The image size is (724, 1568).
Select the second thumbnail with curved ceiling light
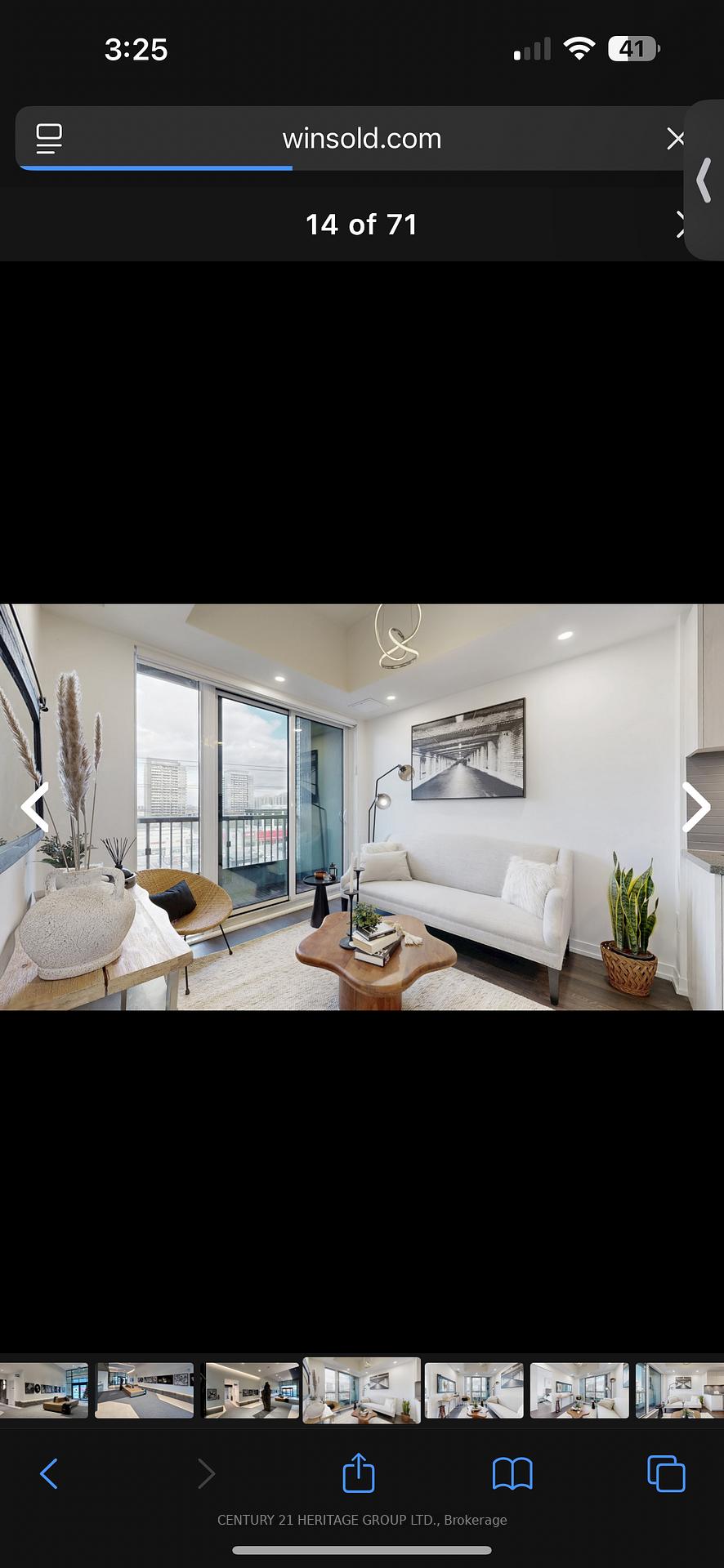tap(145, 1390)
